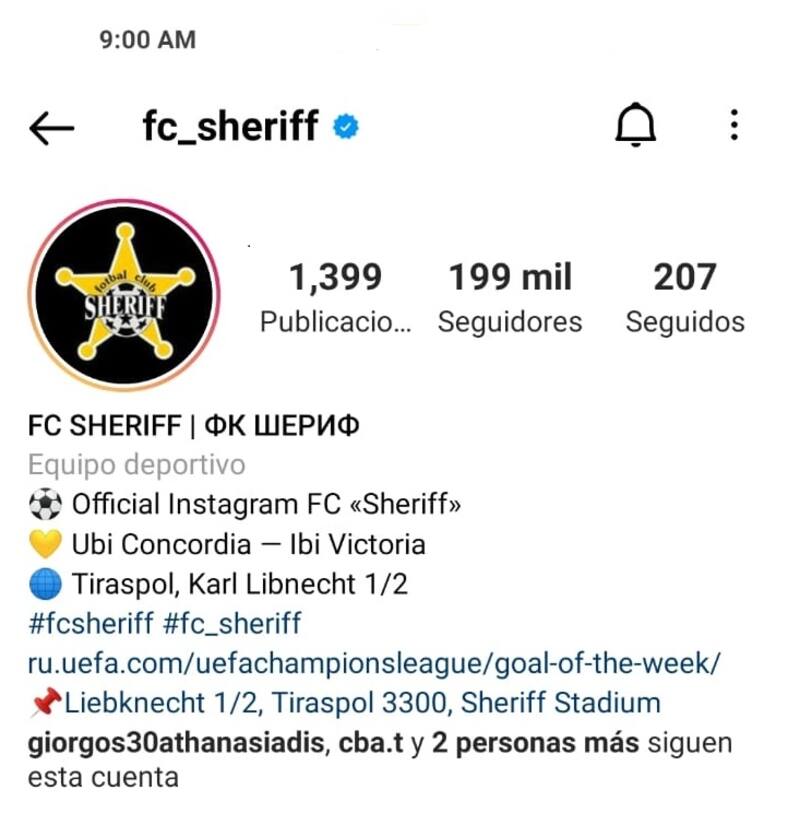The height and width of the screenshot is (813, 800).
Task: Go back using the arrow icon
Action: pyautogui.click(x=52, y=127)
